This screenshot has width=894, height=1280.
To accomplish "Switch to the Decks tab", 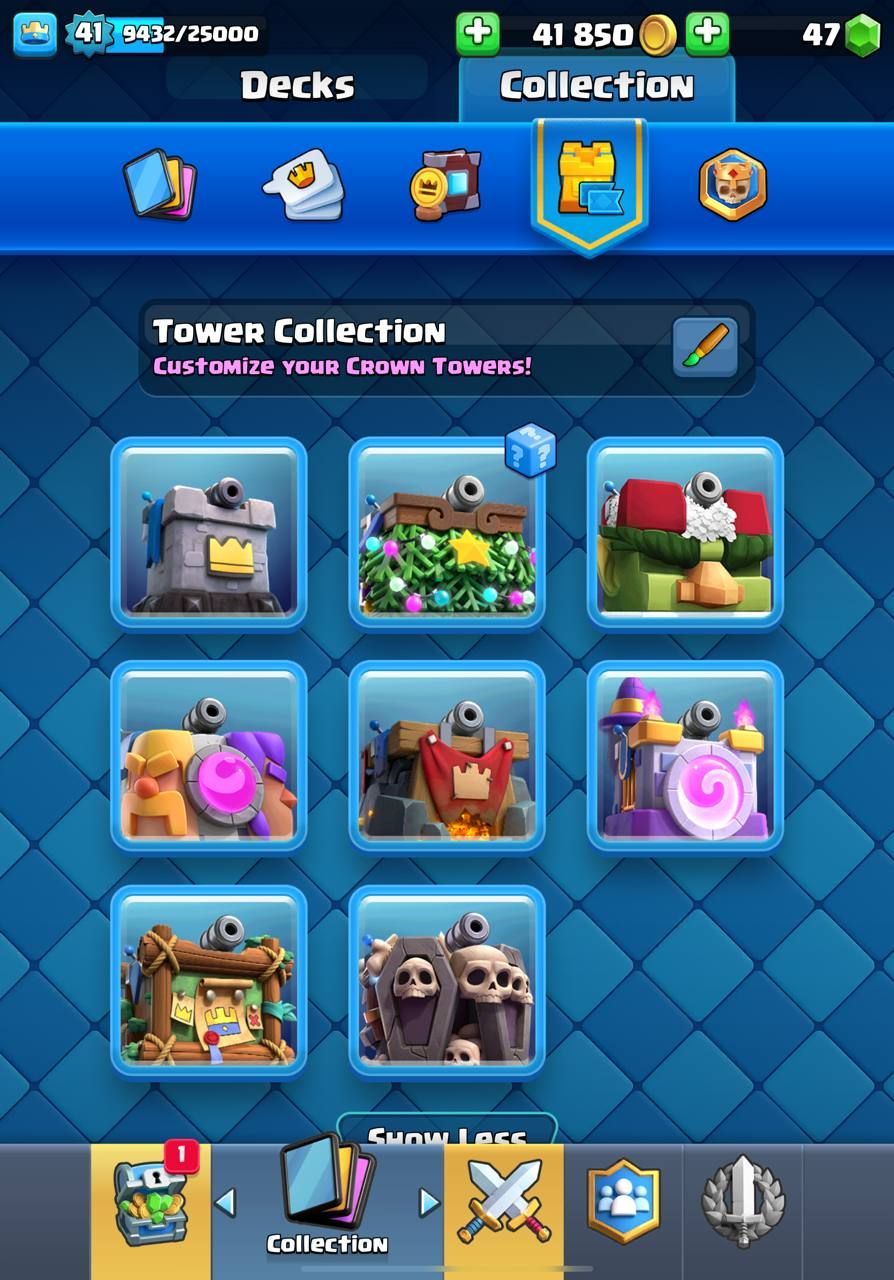I will pyautogui.click(x=297, y=85).
